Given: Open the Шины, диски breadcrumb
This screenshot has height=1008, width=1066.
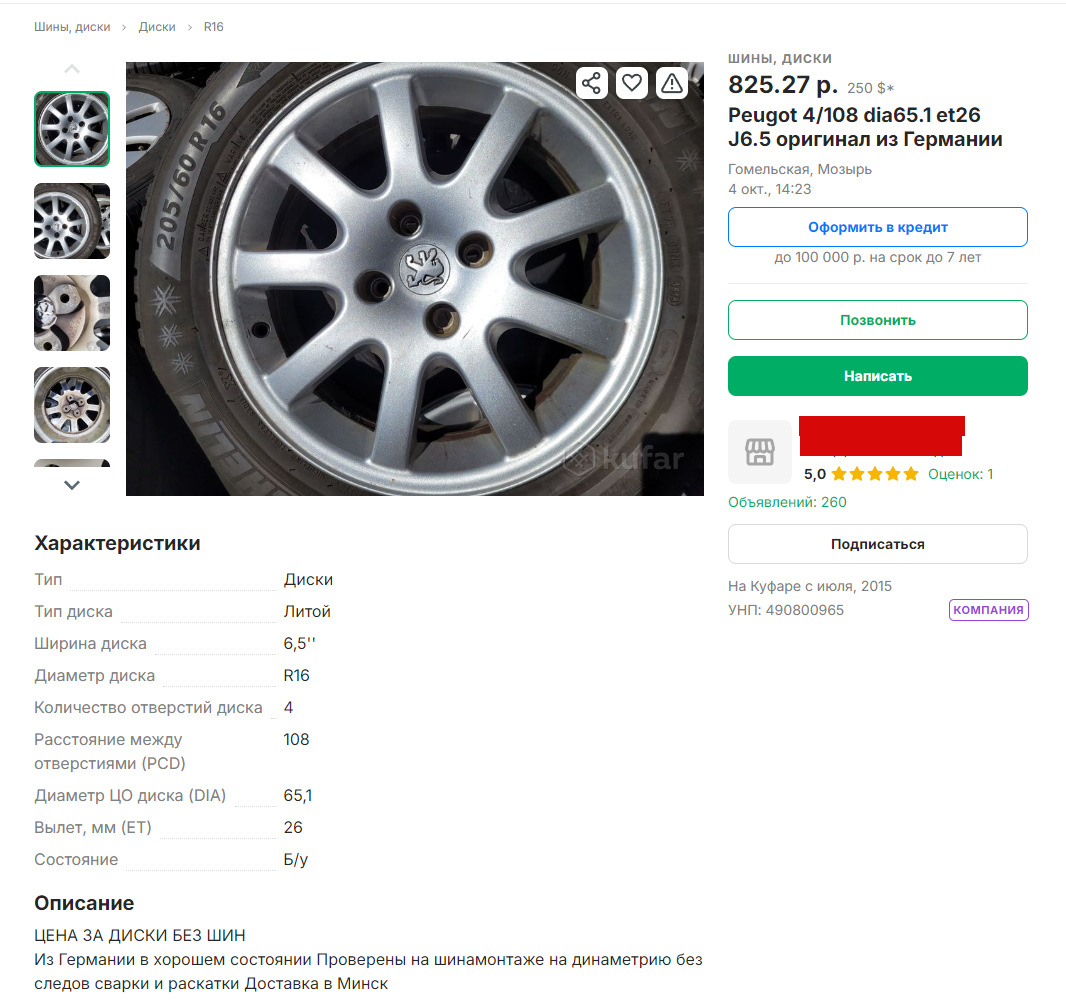Looking at the screenshot, I should [x=72, y=27].
